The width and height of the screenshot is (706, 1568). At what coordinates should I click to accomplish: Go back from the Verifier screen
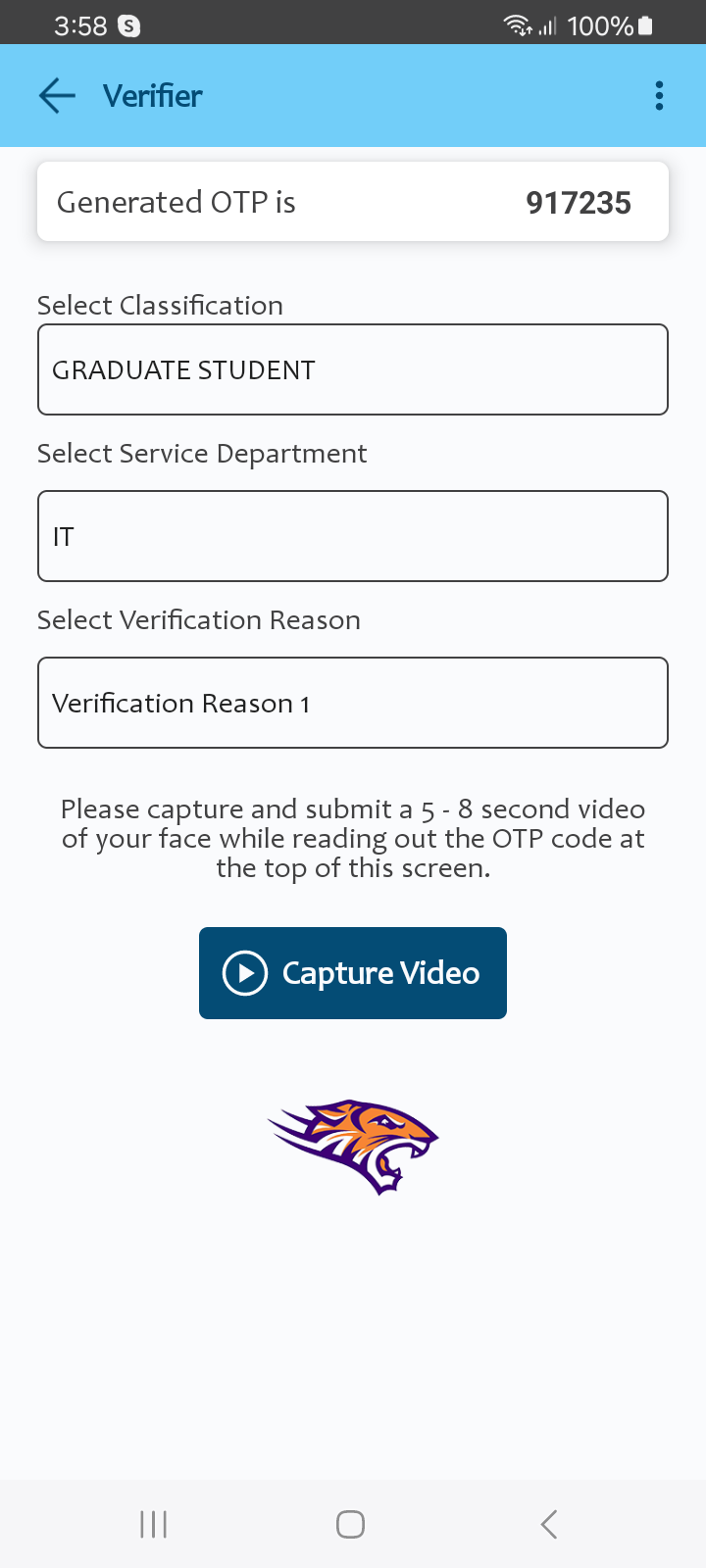tap(57, 95)
